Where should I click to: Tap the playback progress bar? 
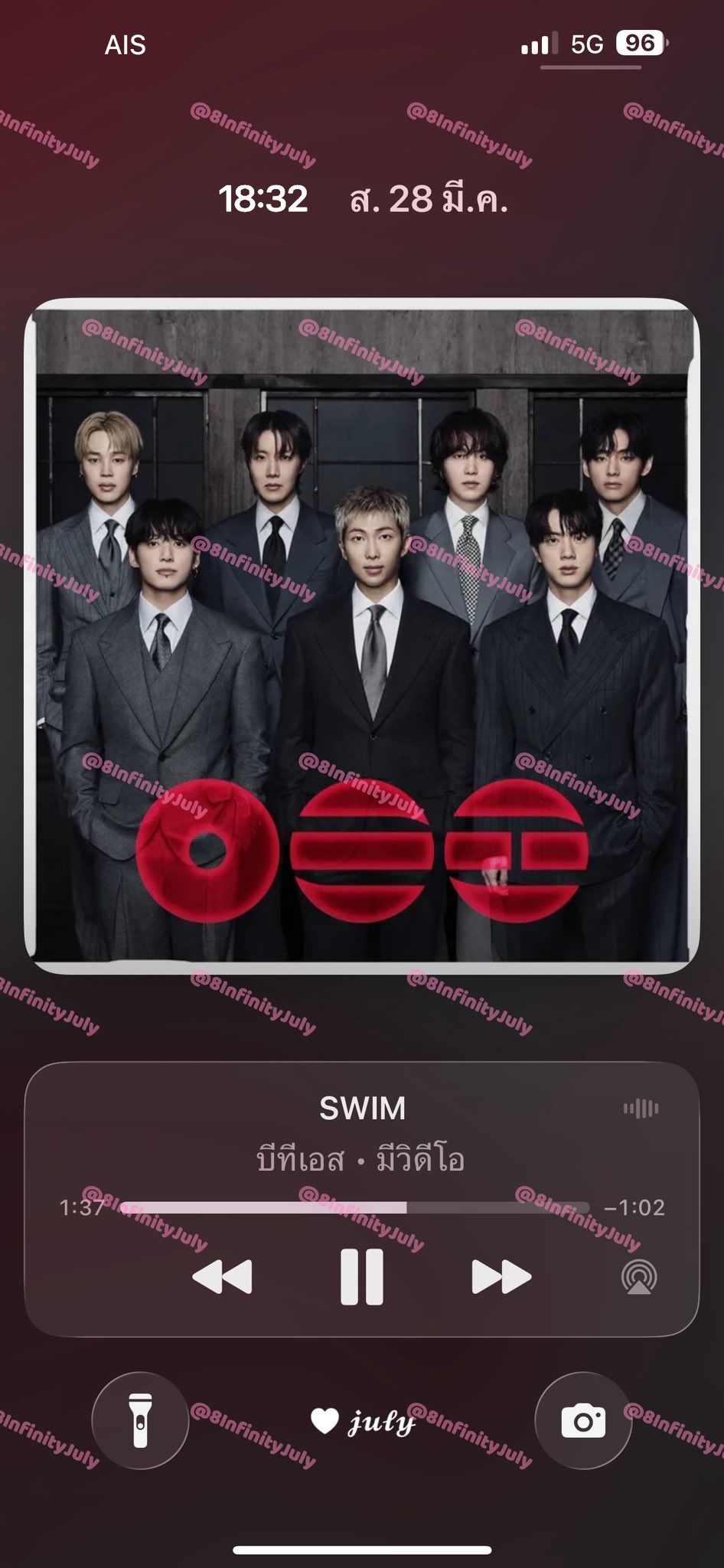(354, 1207)
